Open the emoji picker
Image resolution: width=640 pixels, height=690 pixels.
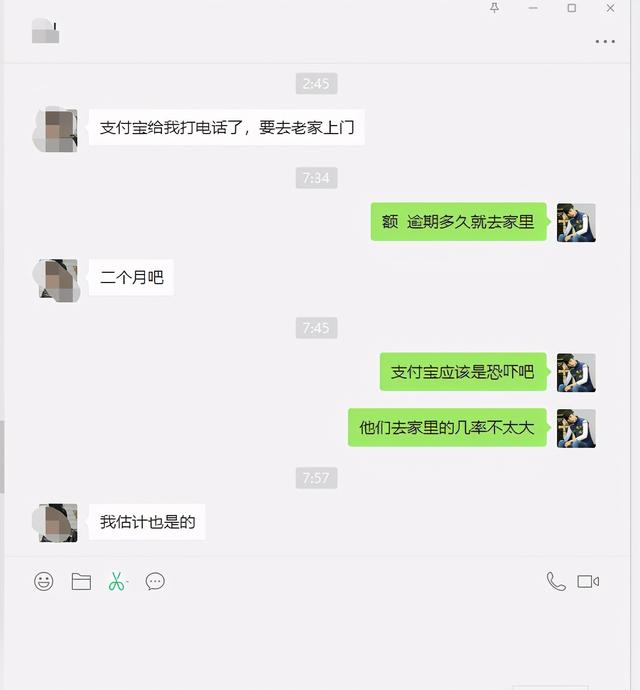(44, 581)
